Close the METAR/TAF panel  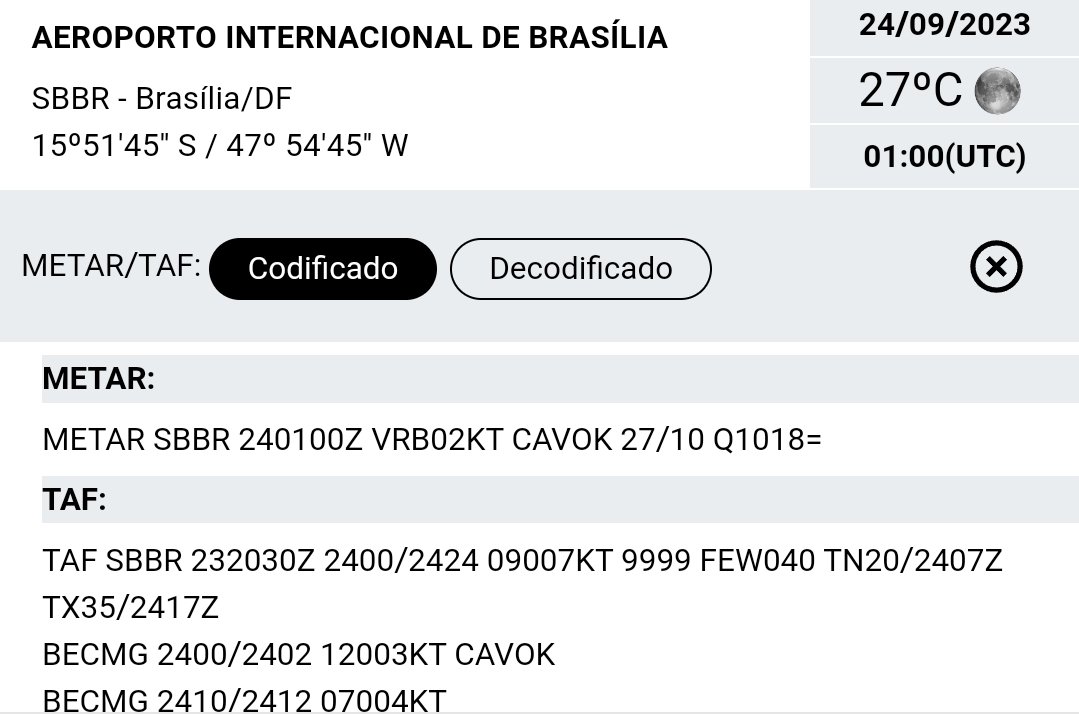pos(996,267)
